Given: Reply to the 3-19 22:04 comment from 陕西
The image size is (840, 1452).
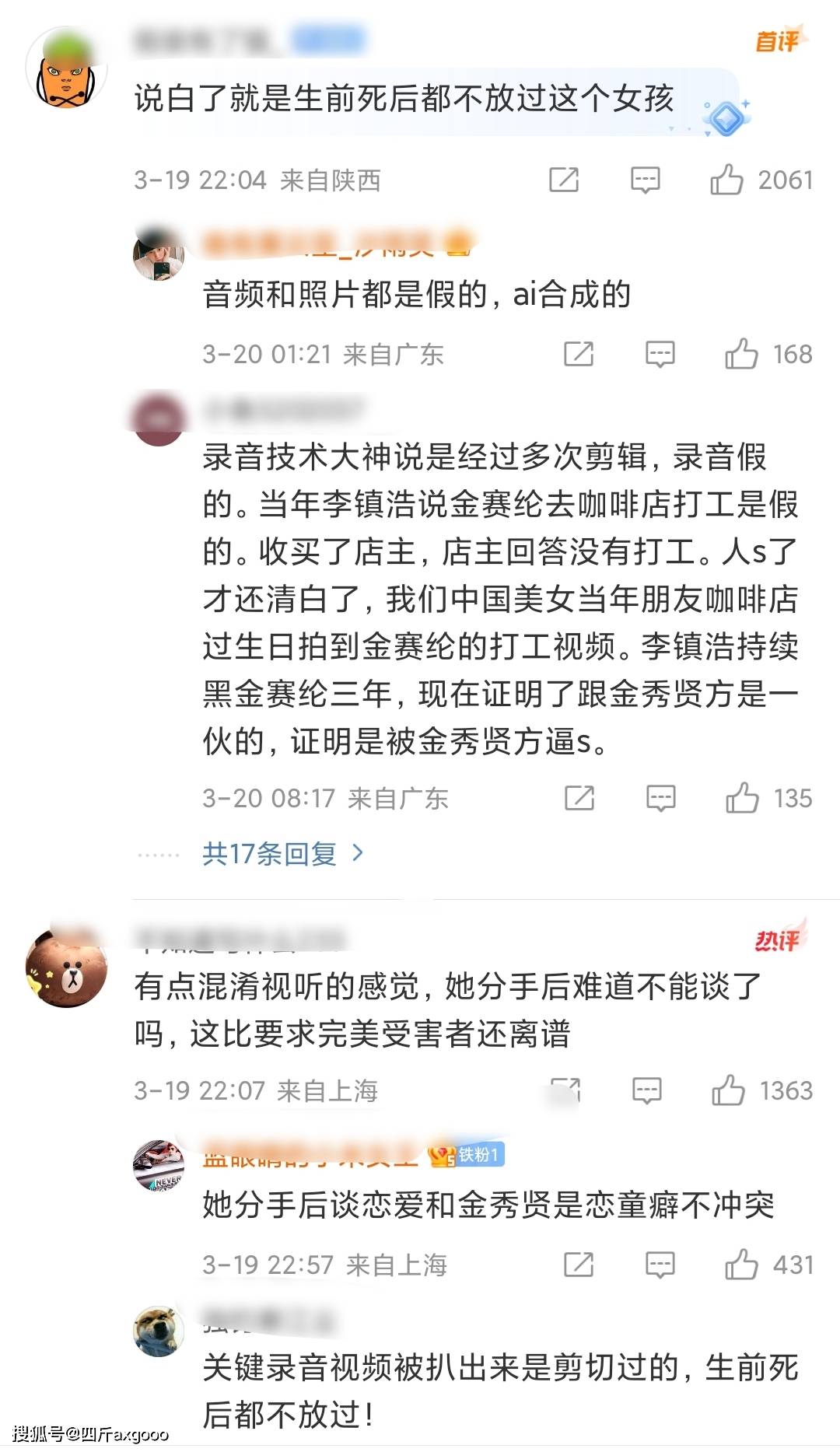Looking at the screenshot, I should pyautogui.click(x=645, y=180).
